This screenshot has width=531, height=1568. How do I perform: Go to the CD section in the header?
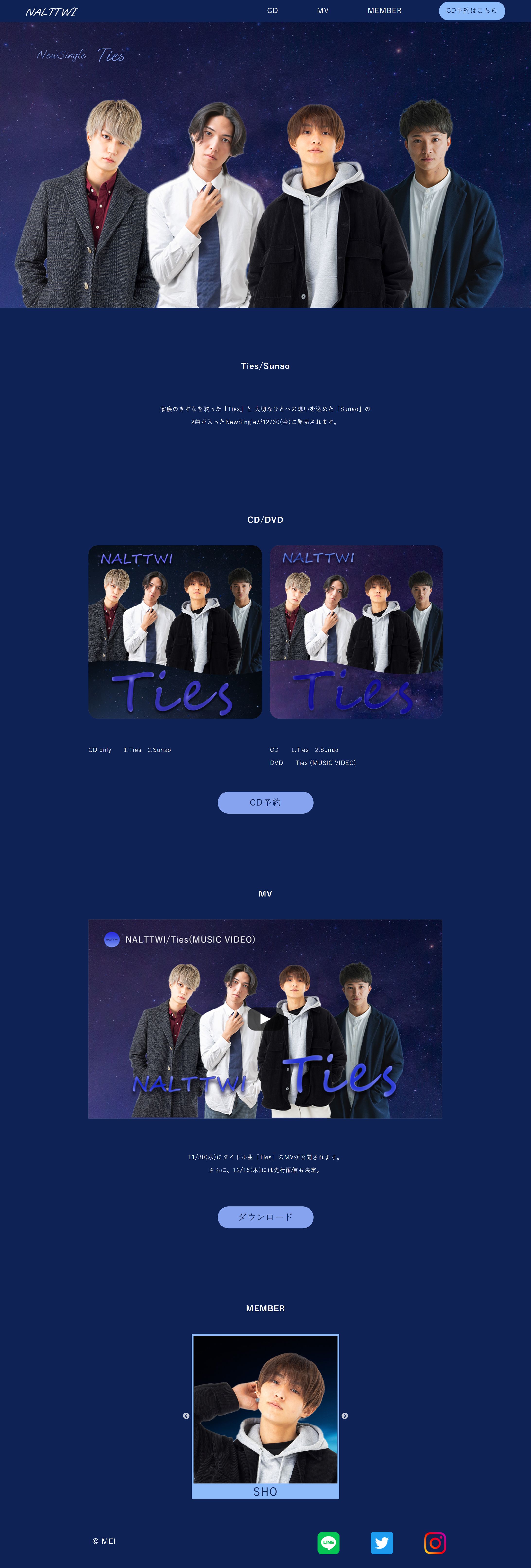coord(273,11)
